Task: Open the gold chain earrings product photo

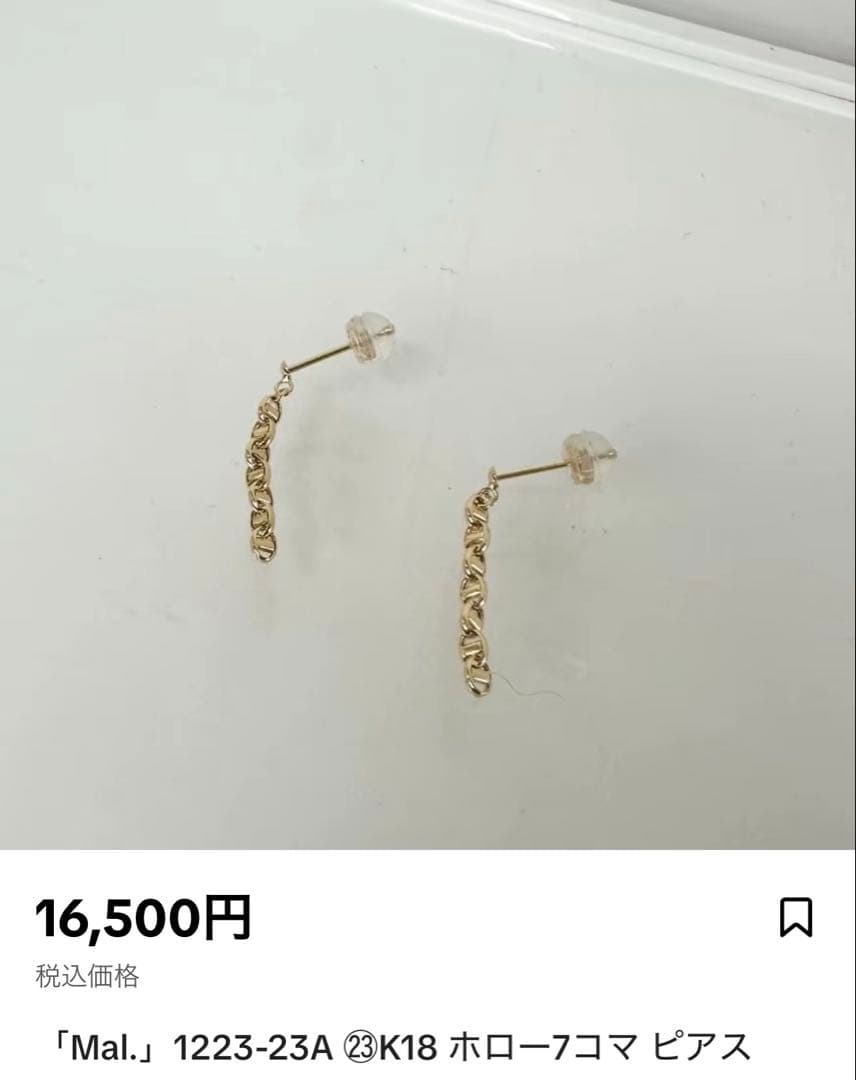Action: 428,425
